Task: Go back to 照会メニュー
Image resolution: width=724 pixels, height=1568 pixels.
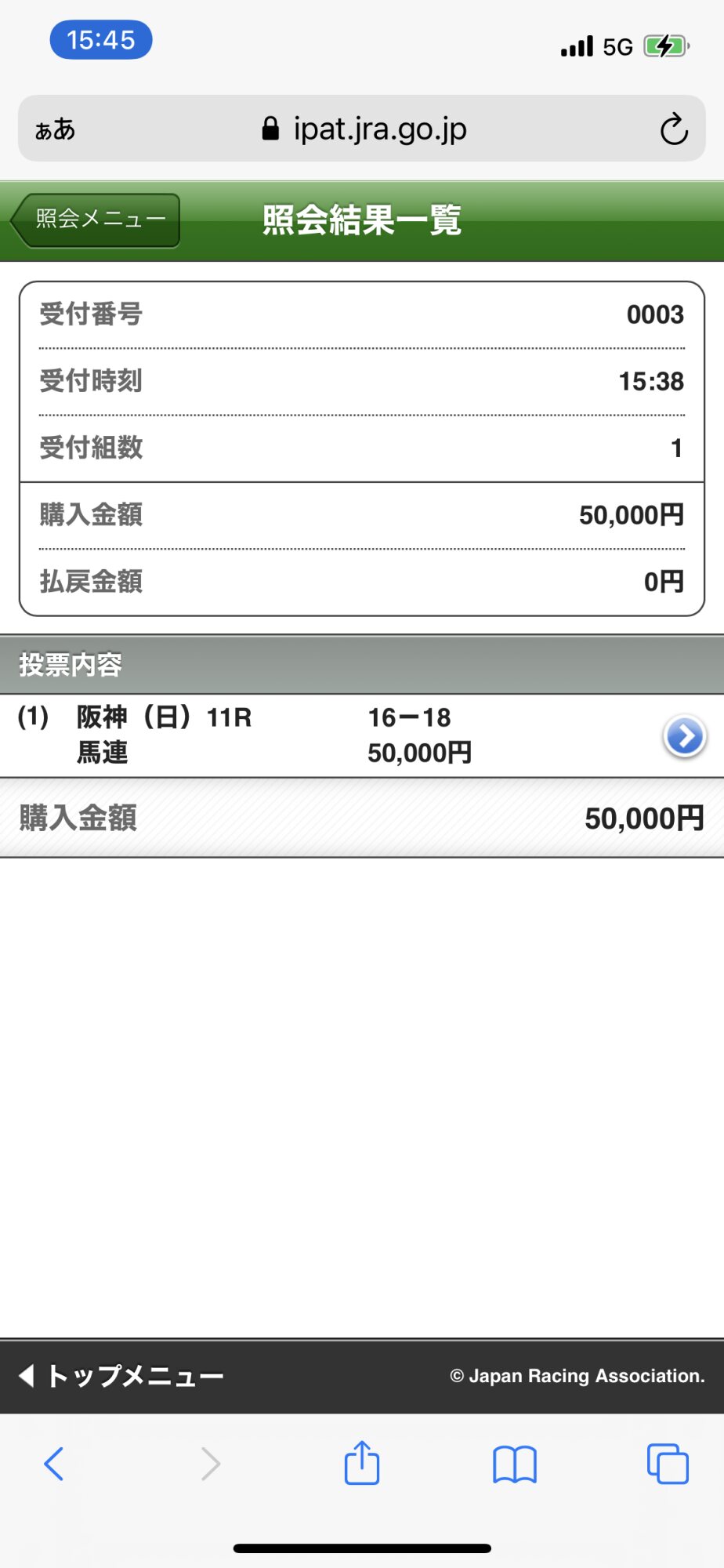Action: pyautogui.click(x=97, y=220)
